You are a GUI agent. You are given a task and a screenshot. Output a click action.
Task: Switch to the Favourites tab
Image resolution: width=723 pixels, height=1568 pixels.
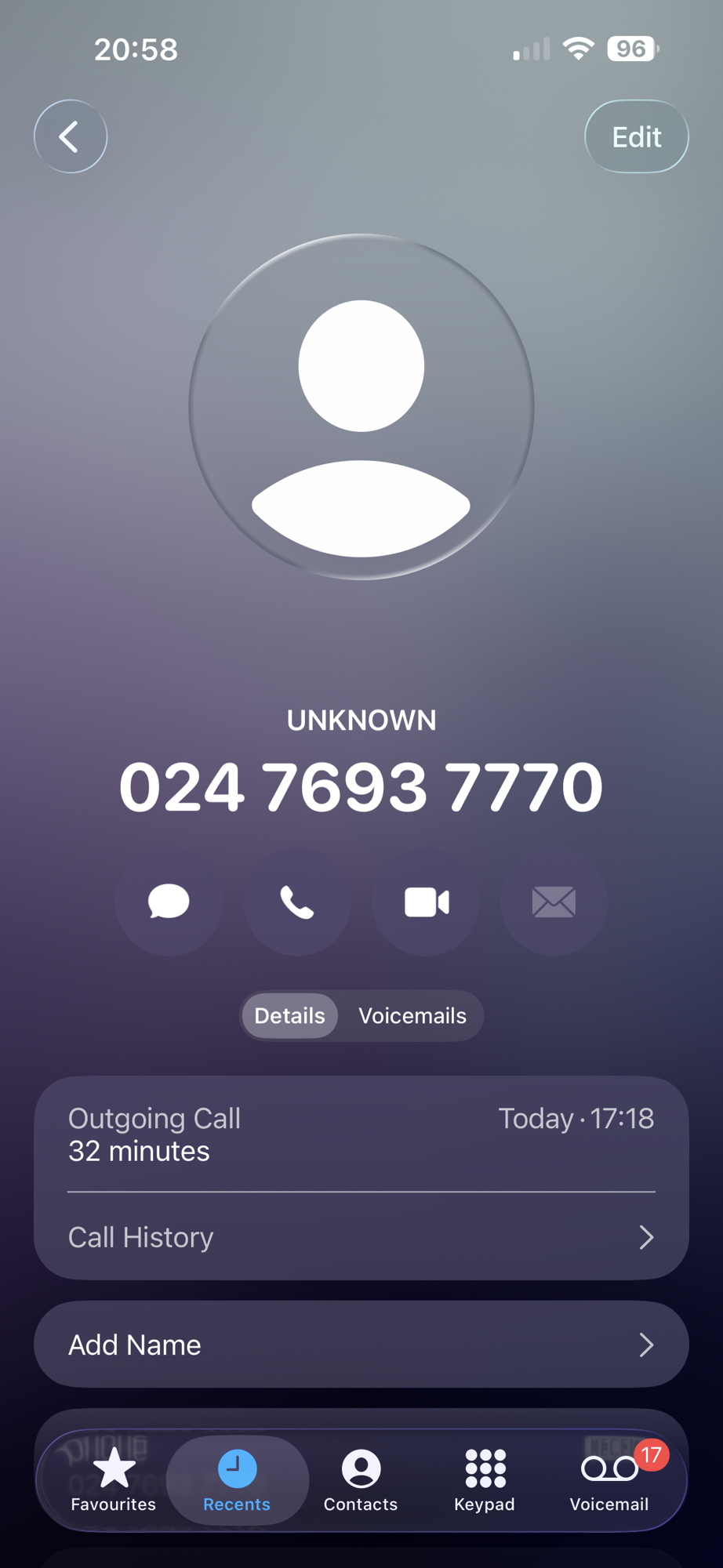click(114, 1479)
